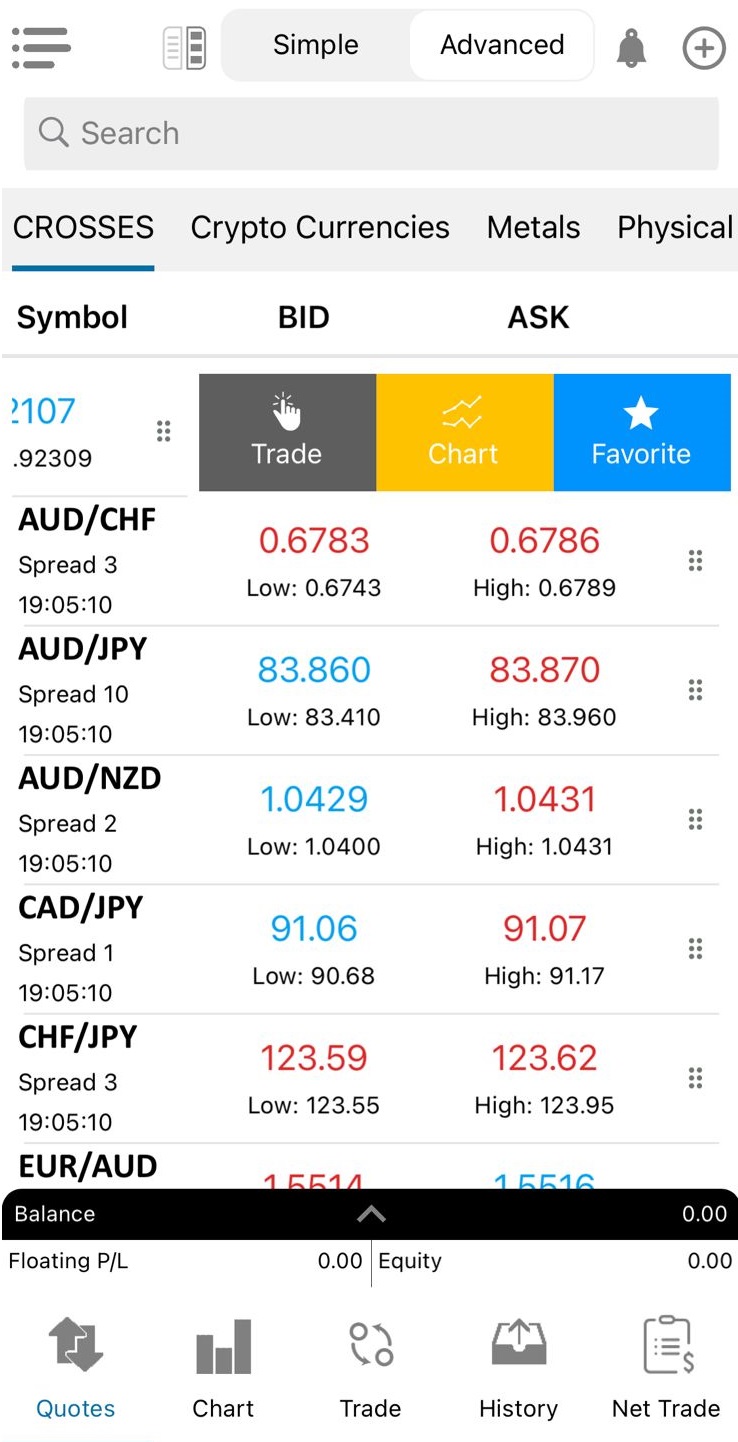Go to the History tab
The height and width of the screenshot is (1442, 738).
518,1368
